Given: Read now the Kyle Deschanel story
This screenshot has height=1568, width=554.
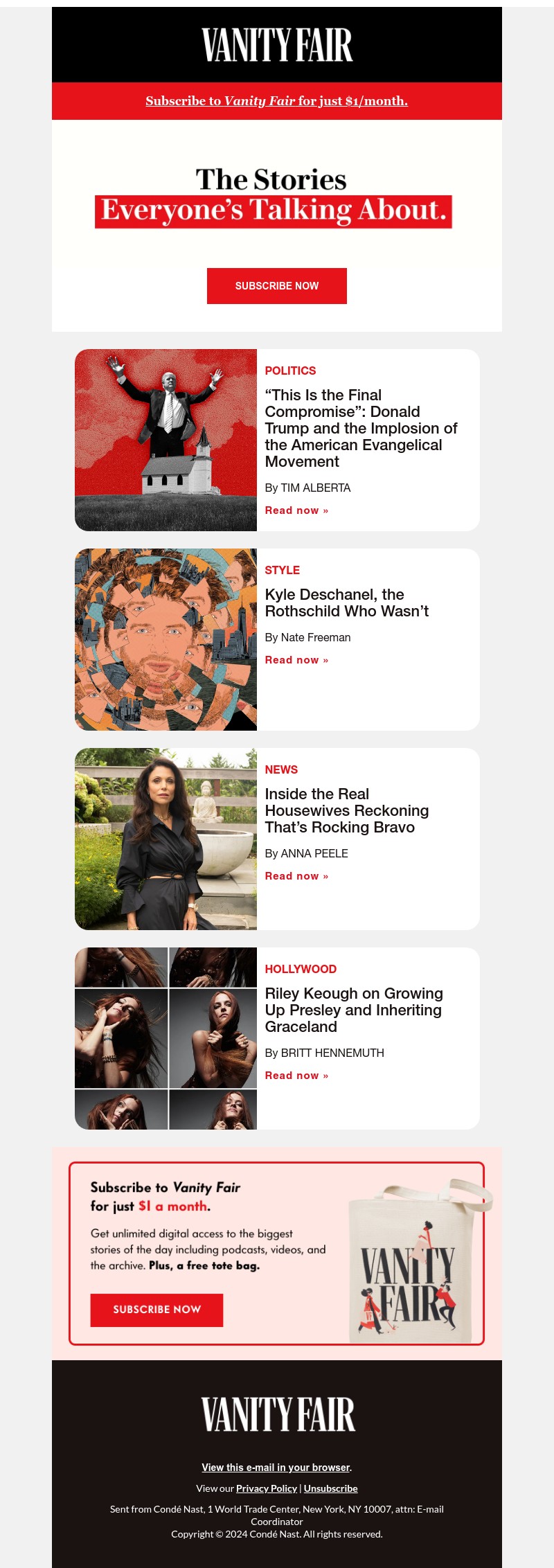Looking at the screenshot, I should (x=296, y=660).
